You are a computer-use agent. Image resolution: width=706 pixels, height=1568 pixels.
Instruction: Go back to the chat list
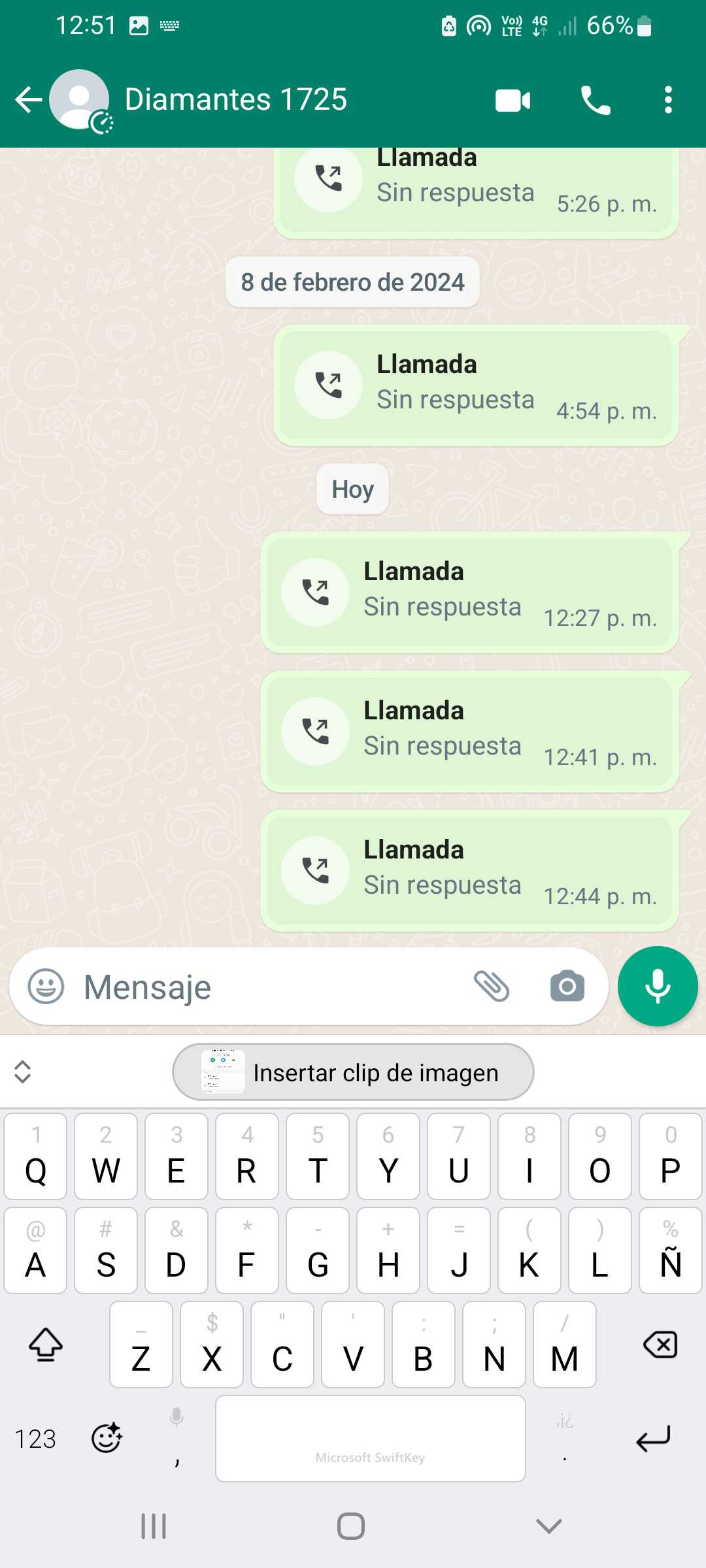(28, 100)
